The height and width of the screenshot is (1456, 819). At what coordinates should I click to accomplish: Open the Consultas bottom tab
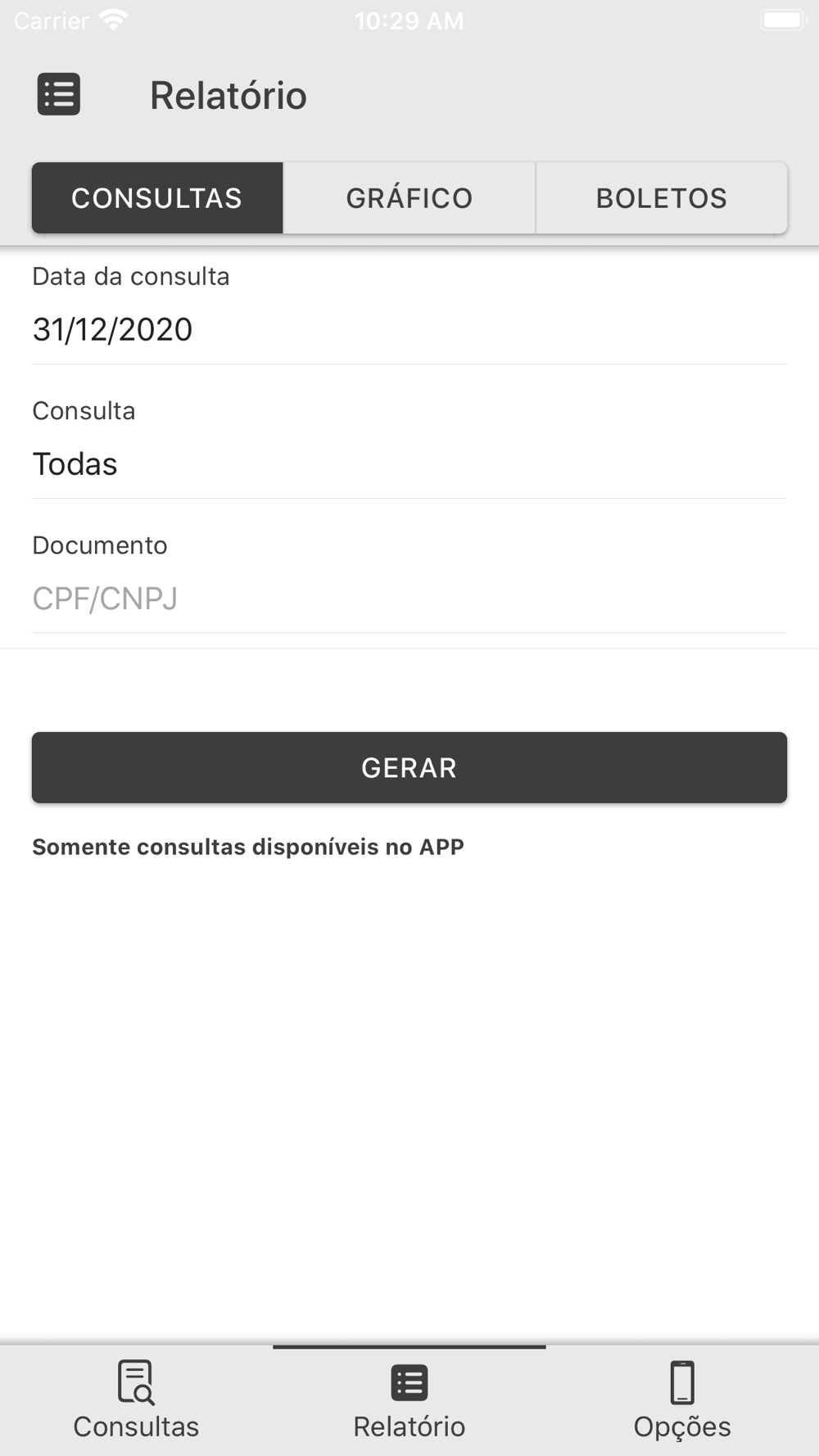[136, 1400]
